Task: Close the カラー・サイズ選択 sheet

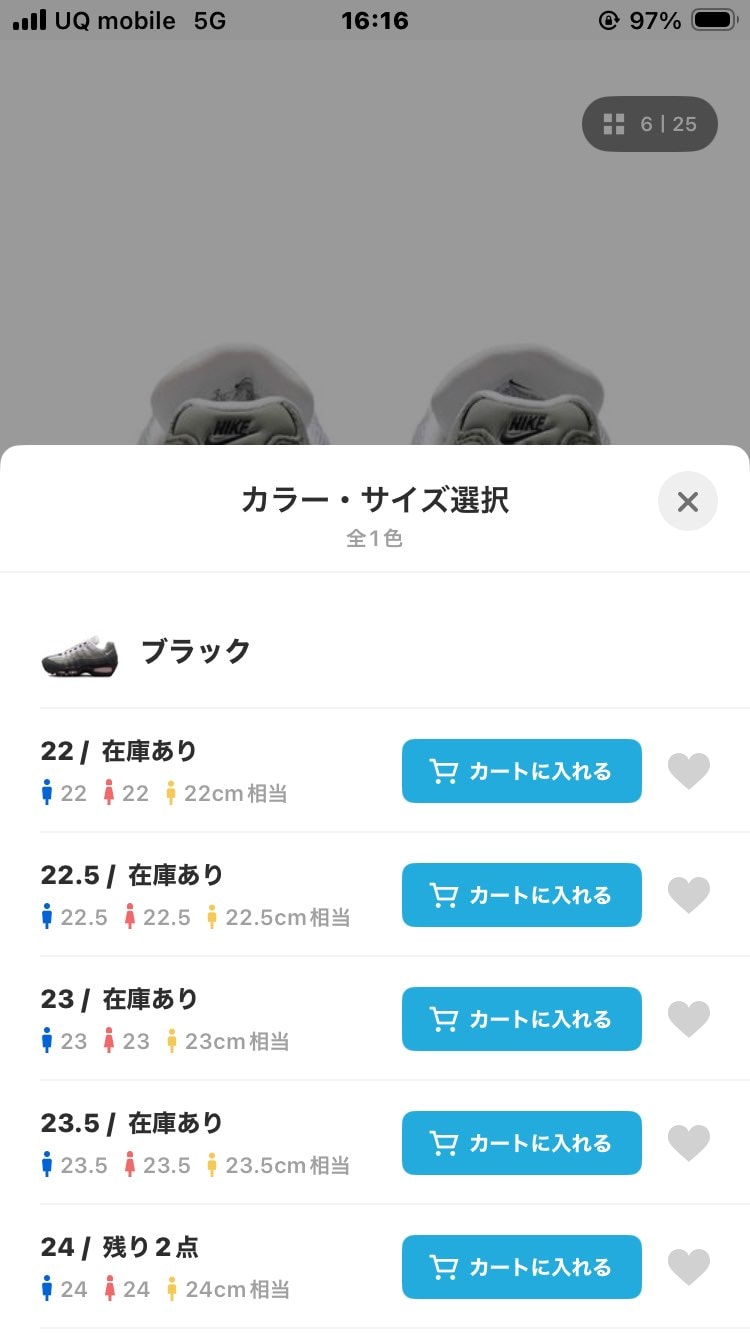Action: [687, 501]
